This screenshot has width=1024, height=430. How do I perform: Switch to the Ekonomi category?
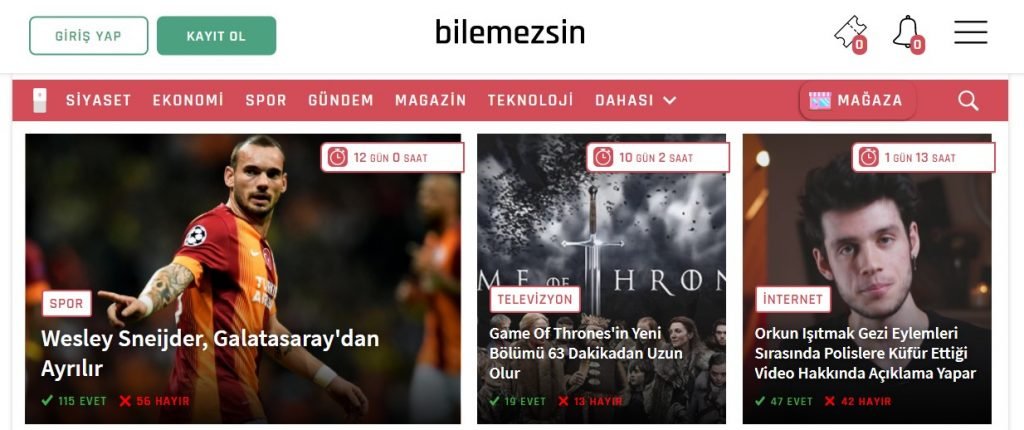pos(188,100)
